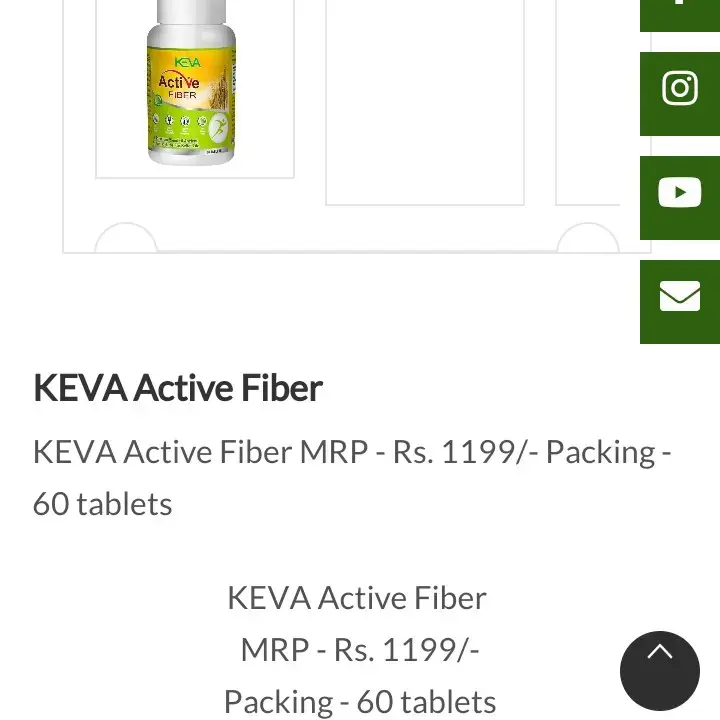Open the Instagram social link
Viewport: 720px width, 720px height.
coord(680,91)
